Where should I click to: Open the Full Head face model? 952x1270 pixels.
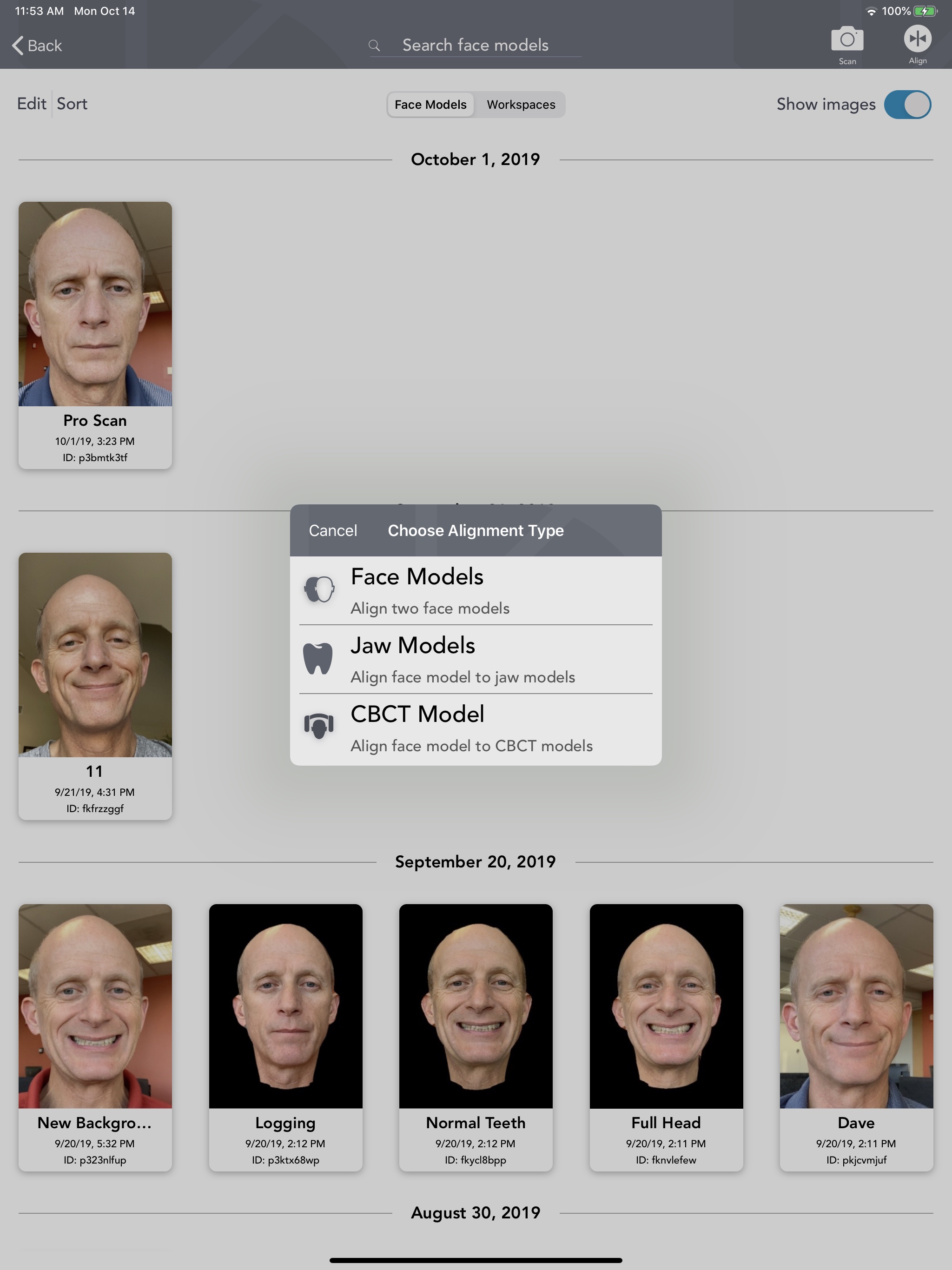666,1037
